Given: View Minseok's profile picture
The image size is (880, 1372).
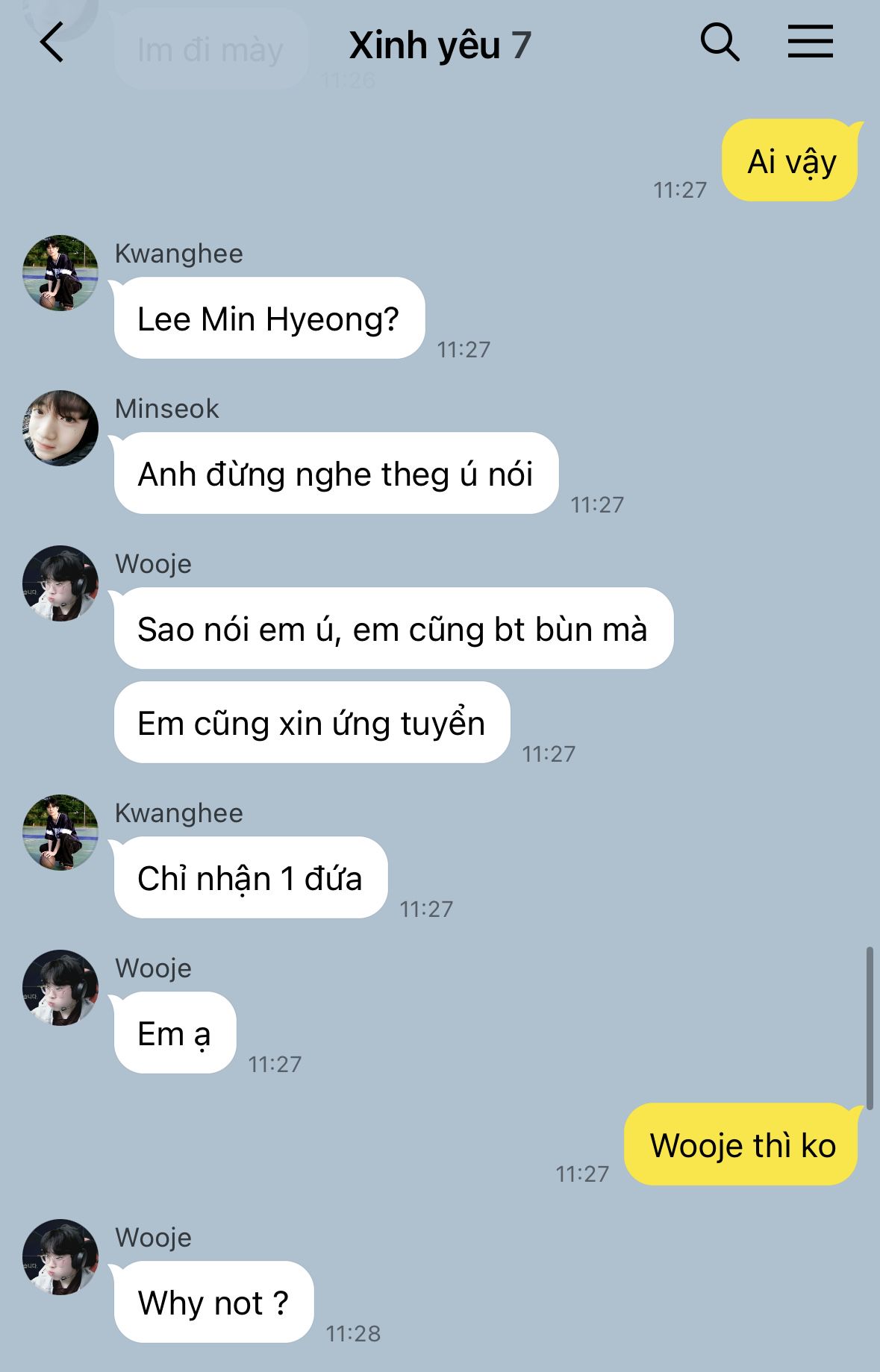Looking at the screenshot, I should pos(60,428).
